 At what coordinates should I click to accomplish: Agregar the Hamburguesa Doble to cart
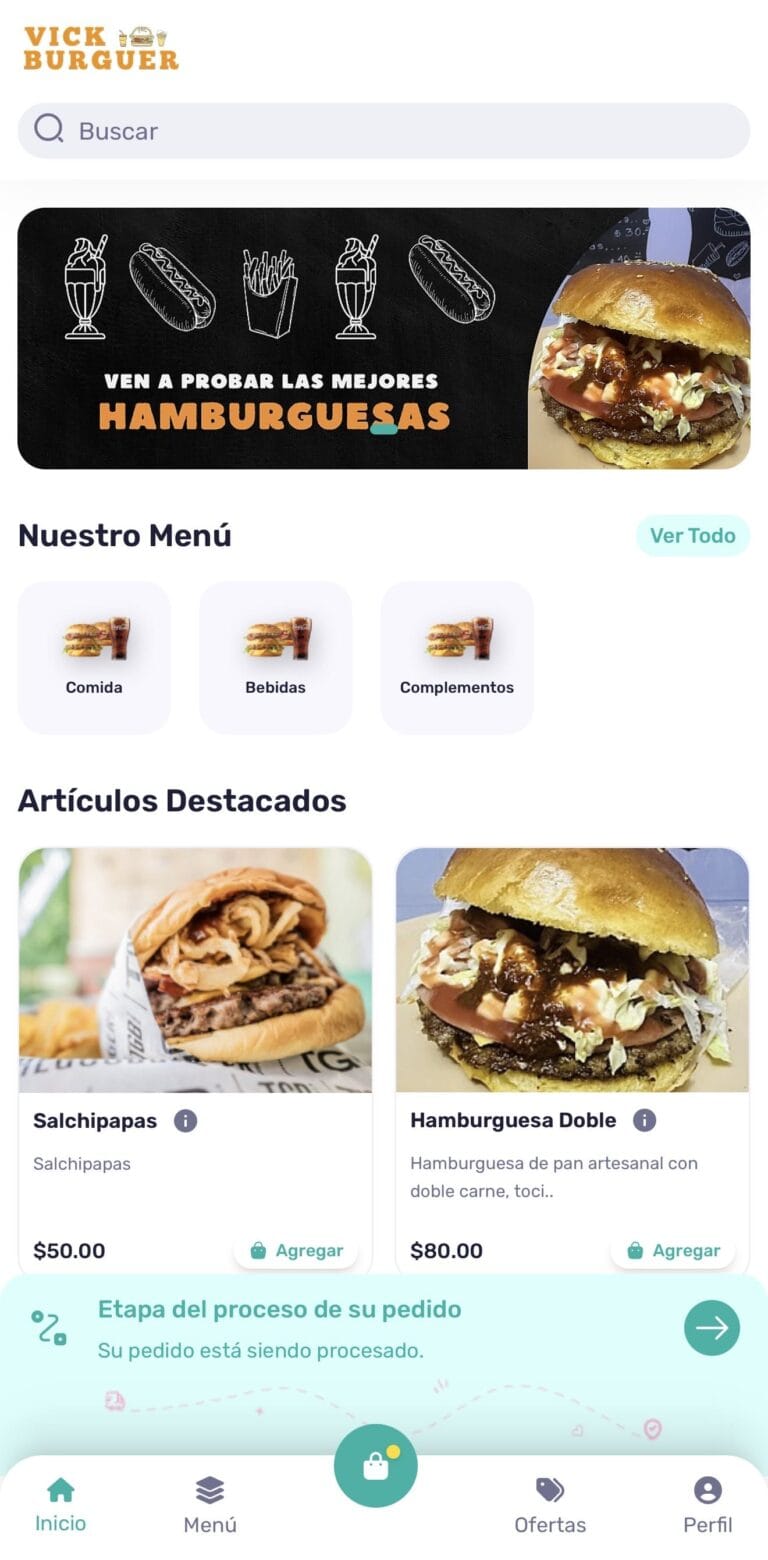pos(673,1250)
